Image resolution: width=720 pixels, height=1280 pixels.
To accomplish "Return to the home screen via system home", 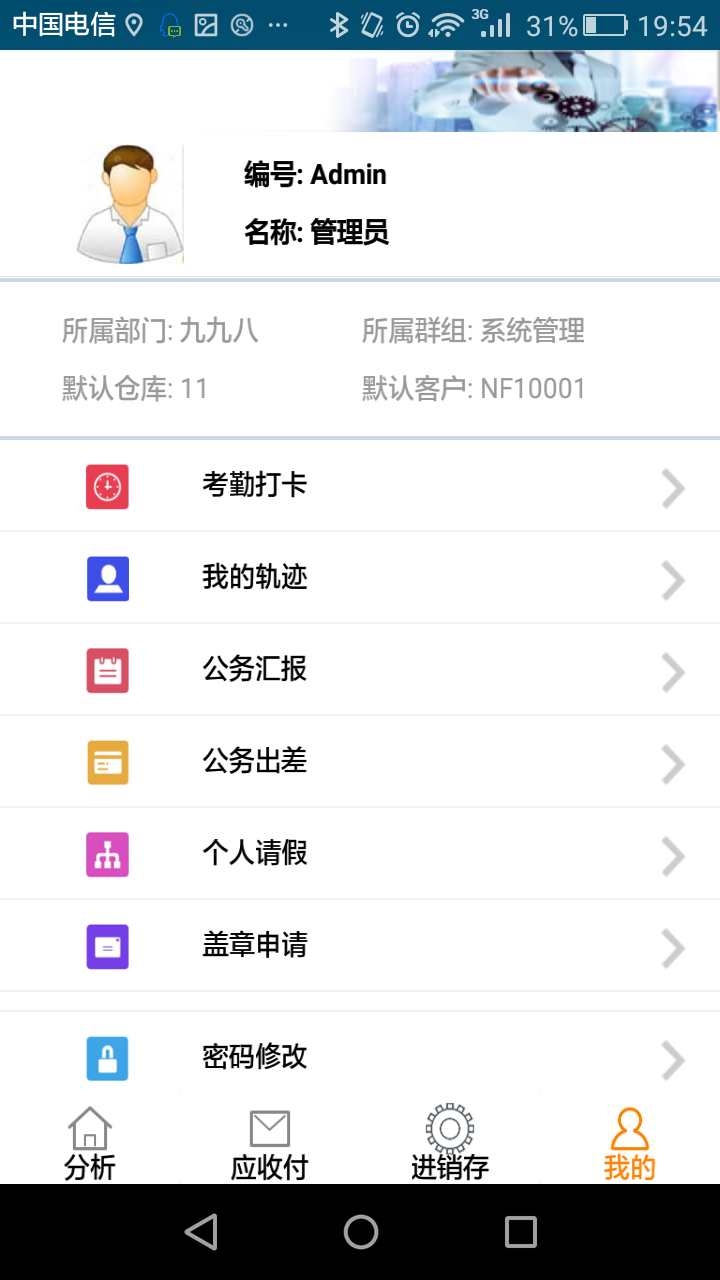I will (360, 1232).
